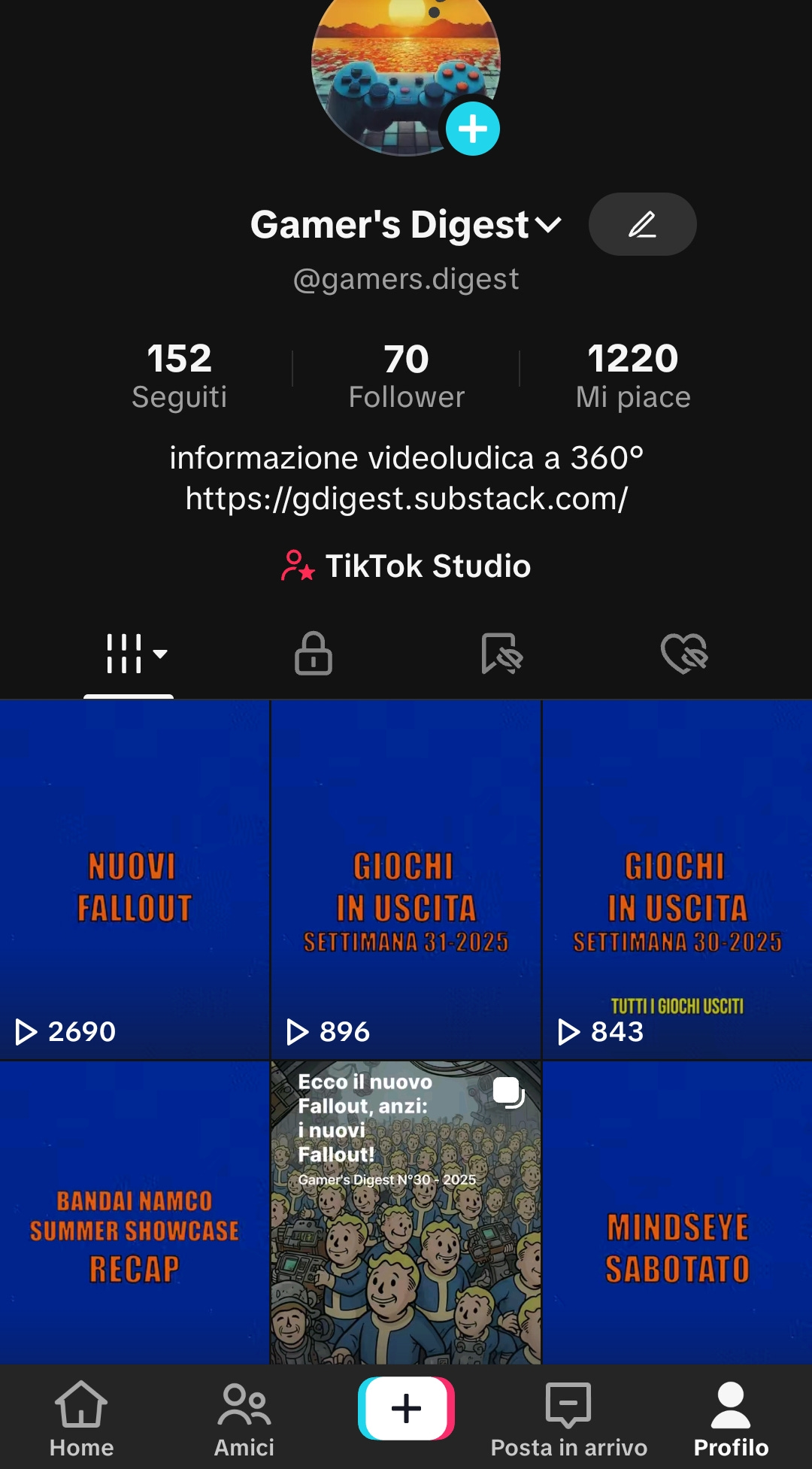Create a new post with the plus button
Viewport: 812px width, 1469px height.
(x=406, y=1408)
